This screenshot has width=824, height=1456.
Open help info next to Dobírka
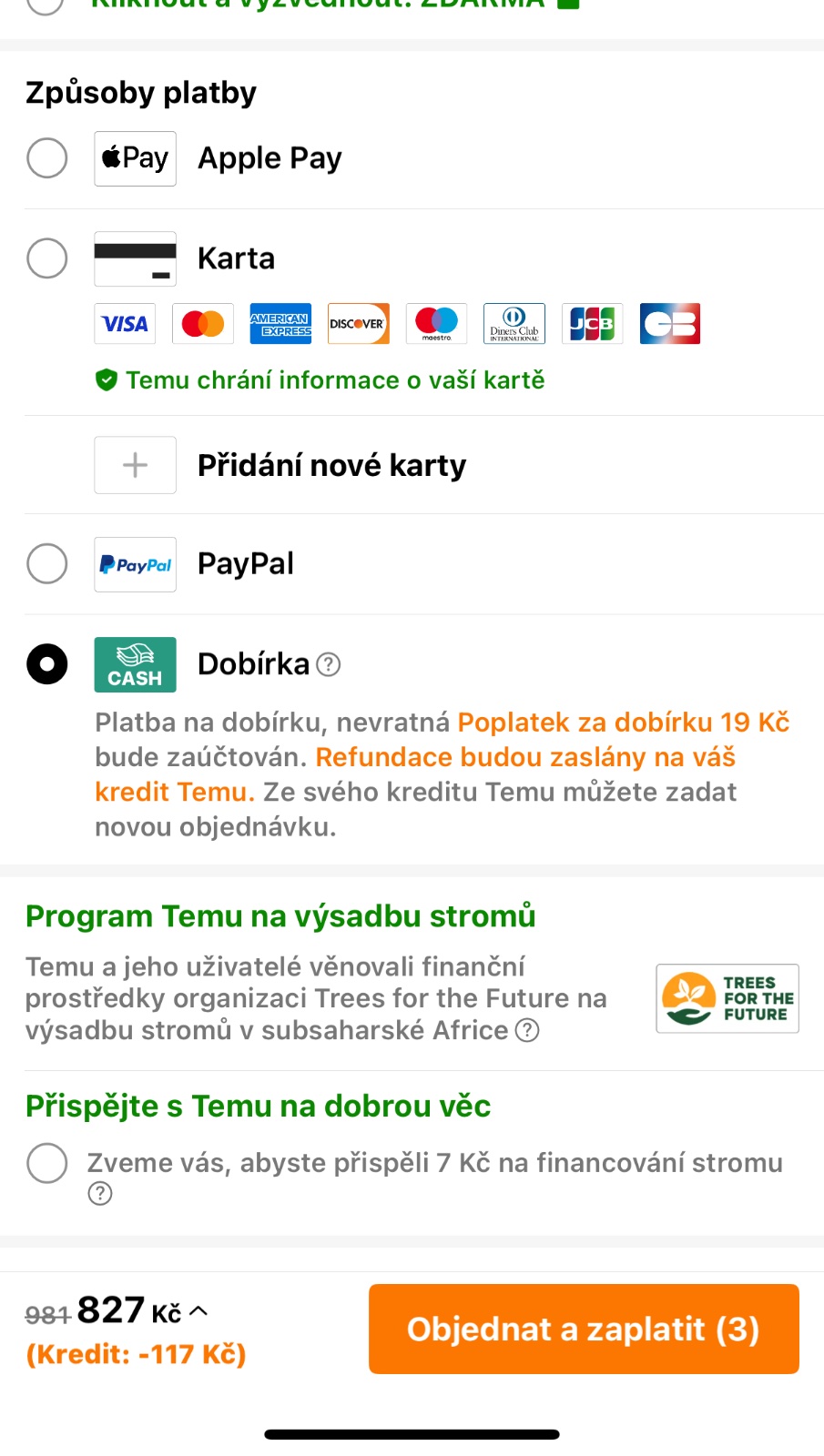pyautogui.click(x=329, y=665)
